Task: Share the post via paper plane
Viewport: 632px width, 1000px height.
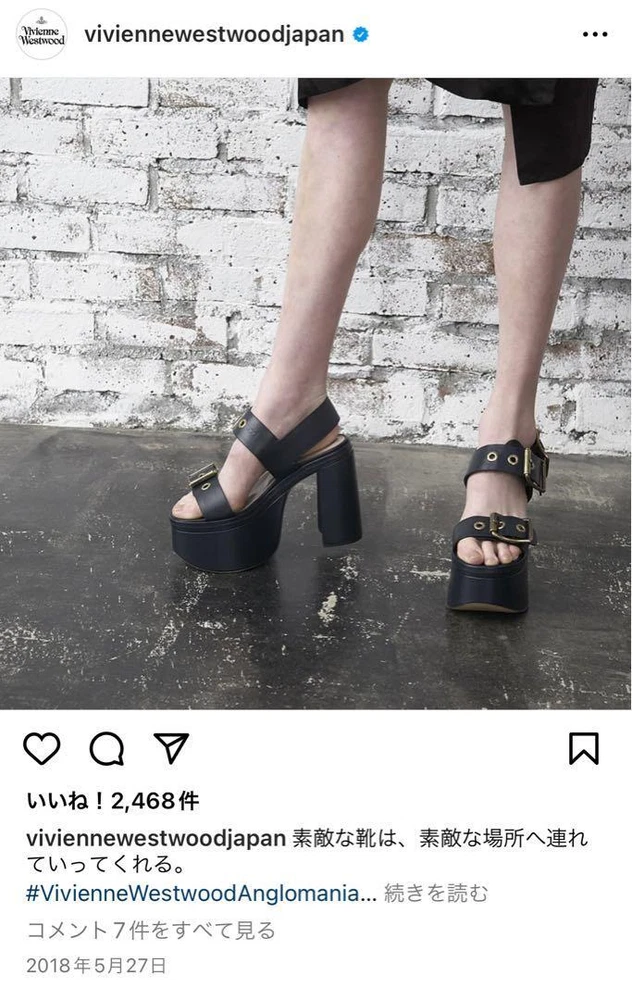Action: tap(171, 748)
